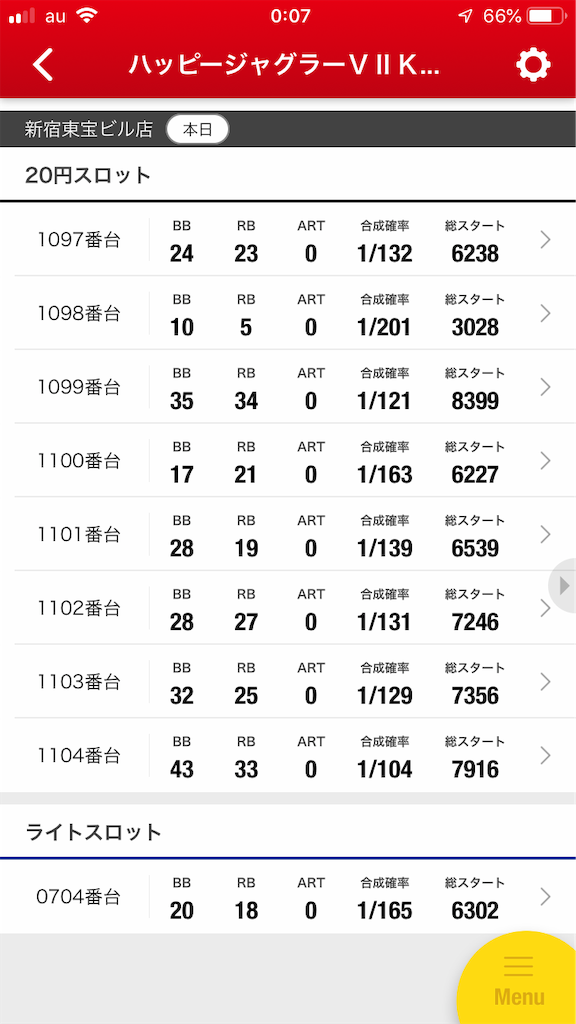View data for machine 1099番台
Screen dimensions: 576x1024
click(x=288, y=387)
